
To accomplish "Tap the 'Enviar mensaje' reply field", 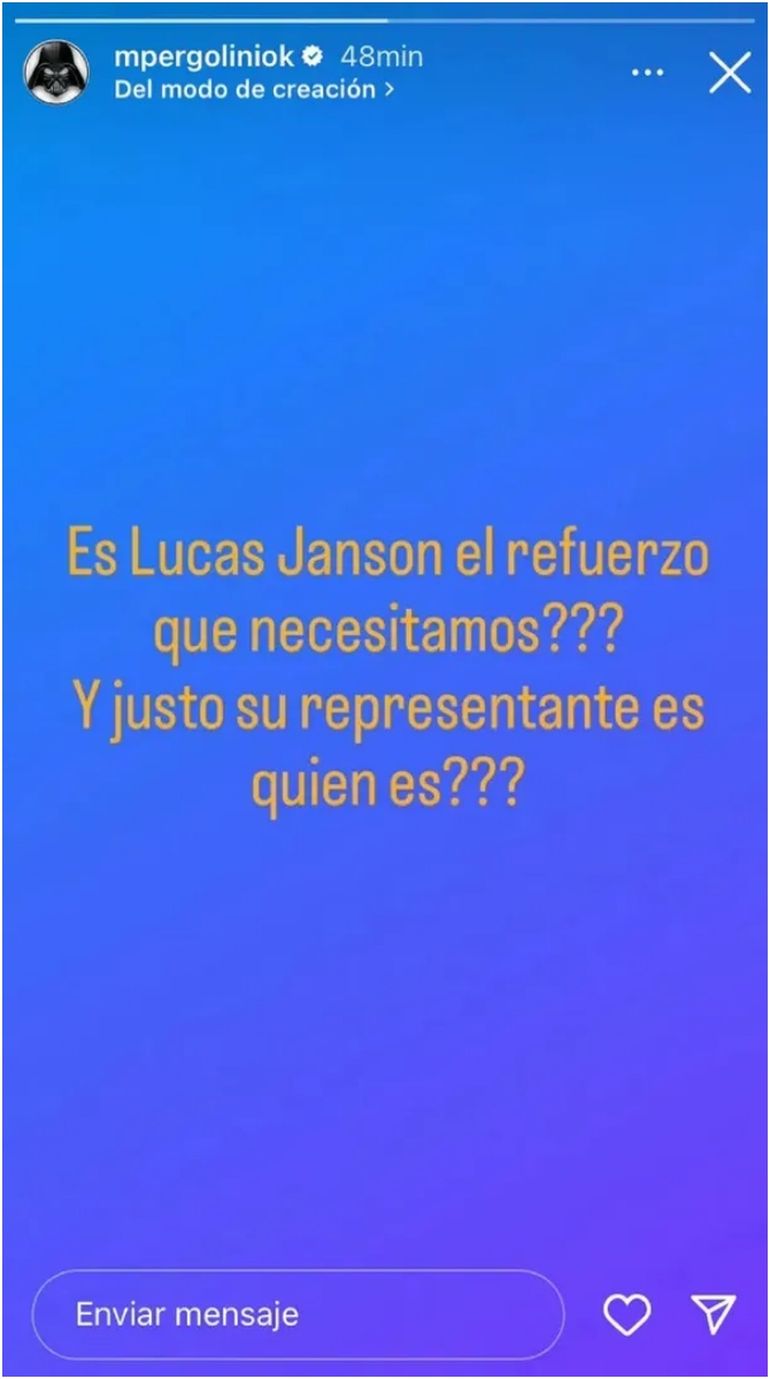I will click(x=297, y=1313).
